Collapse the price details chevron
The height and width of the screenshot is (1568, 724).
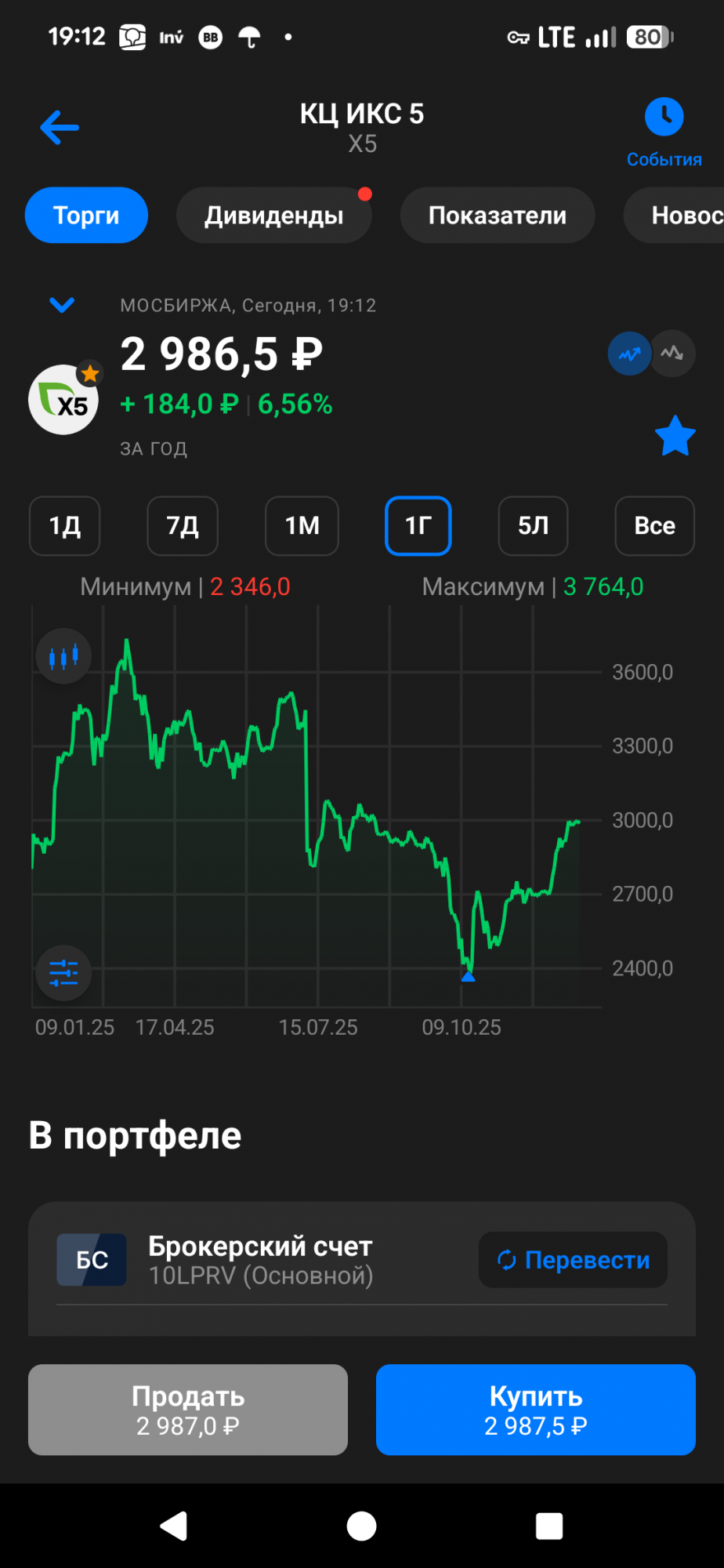click(62, 305)
